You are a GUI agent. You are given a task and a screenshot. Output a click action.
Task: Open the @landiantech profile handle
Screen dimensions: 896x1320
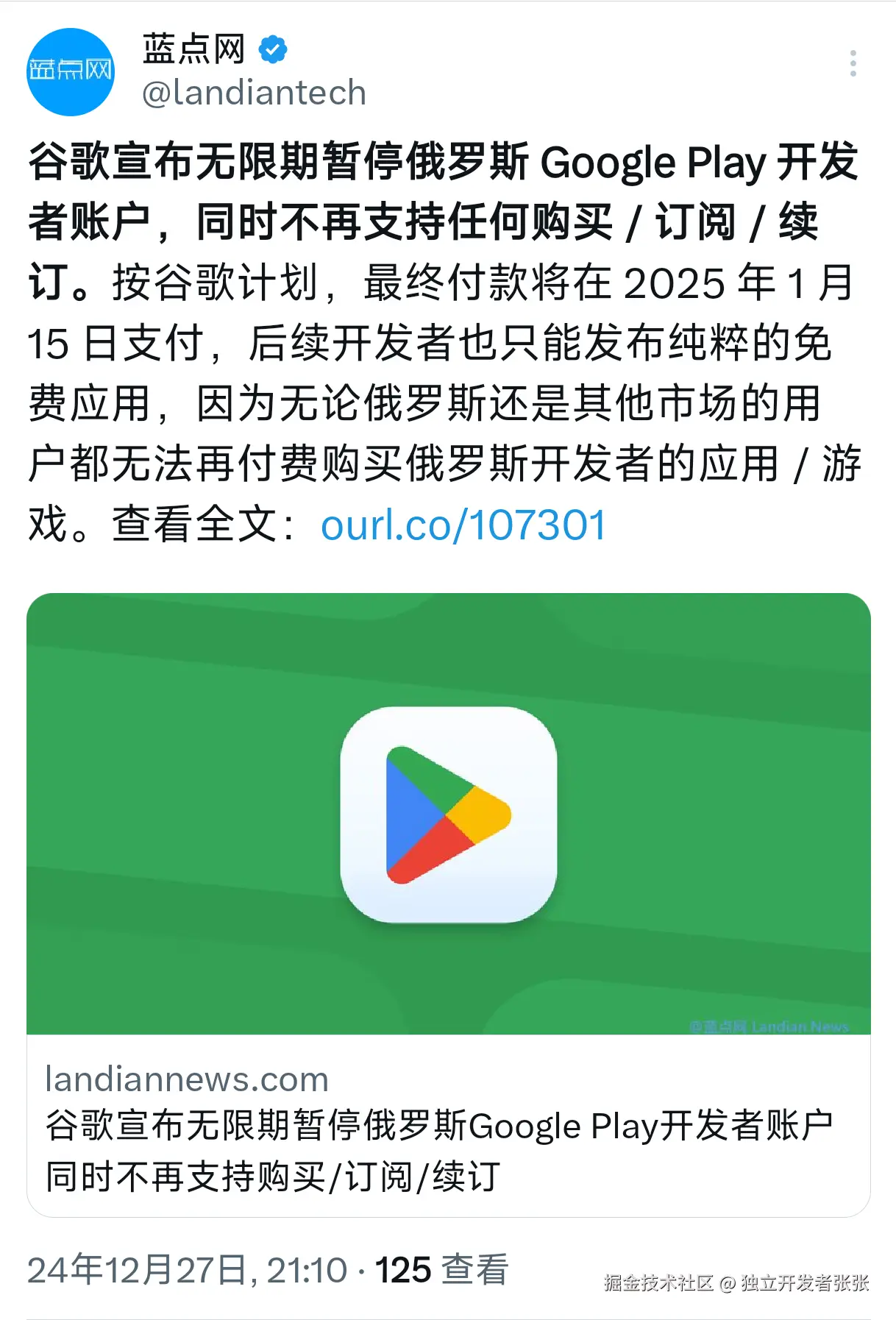tap(254, 93)
